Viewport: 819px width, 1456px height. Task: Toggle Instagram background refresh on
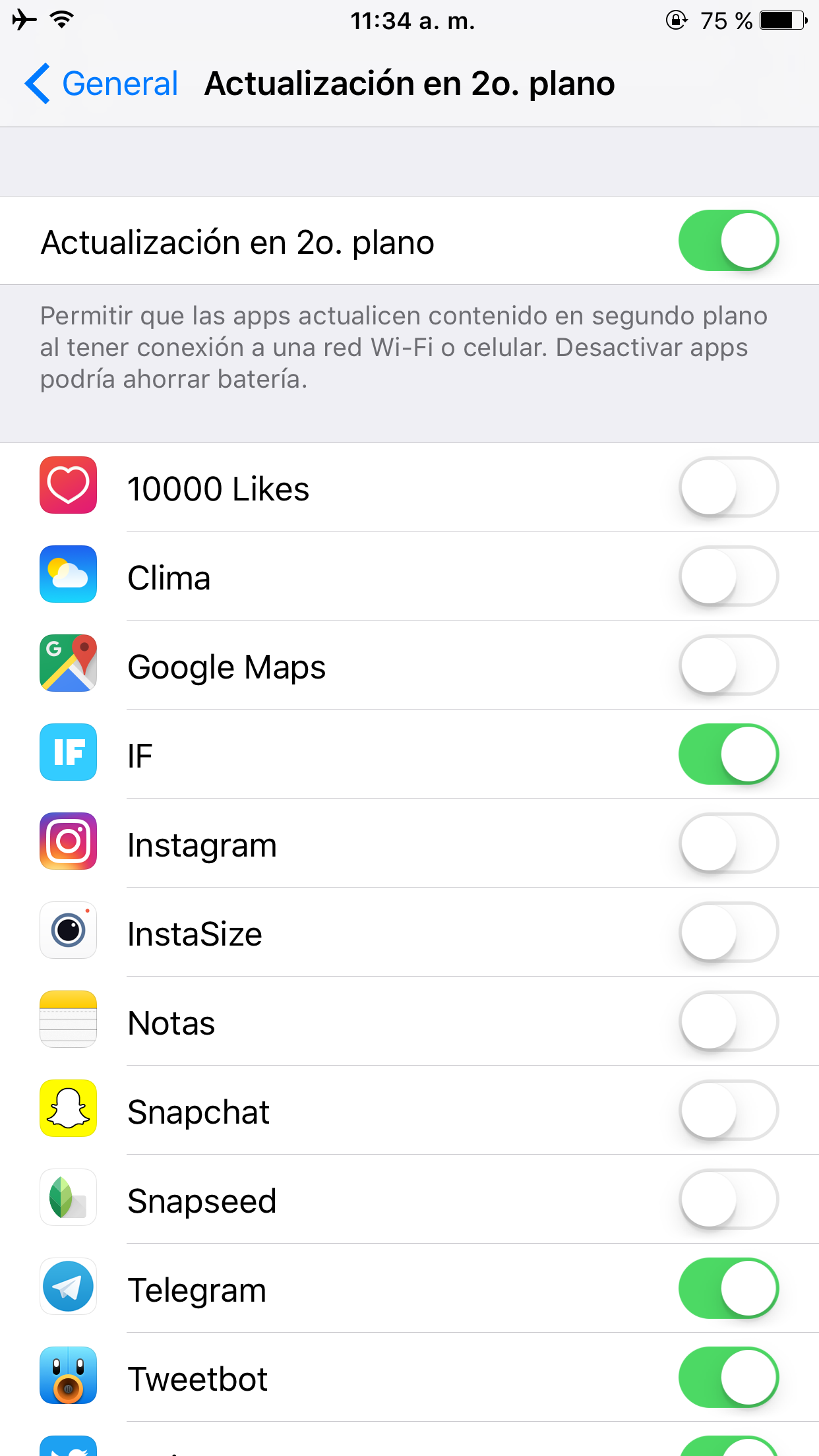coord(728,843)
